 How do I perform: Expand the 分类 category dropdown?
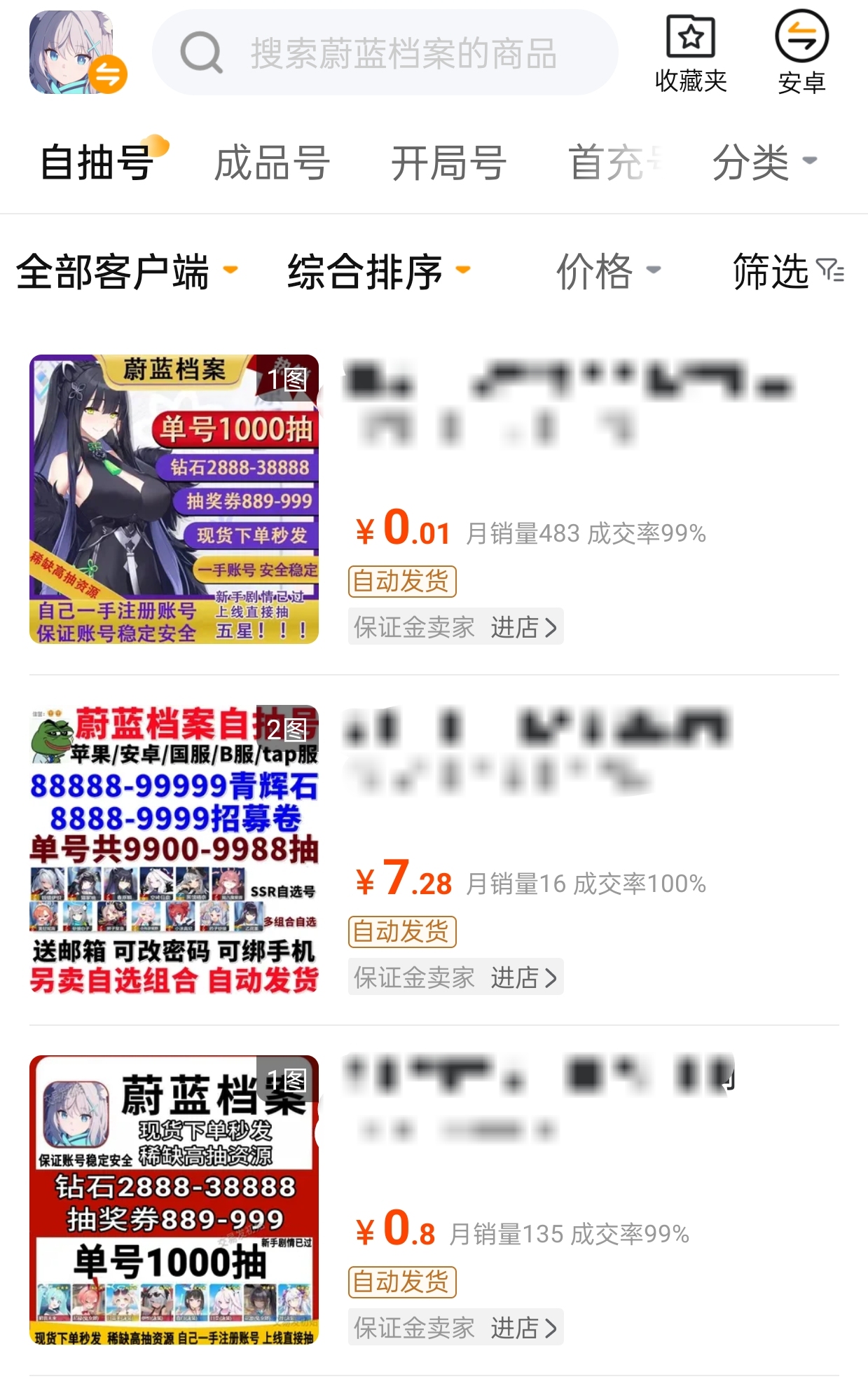(x=764, y=163)
